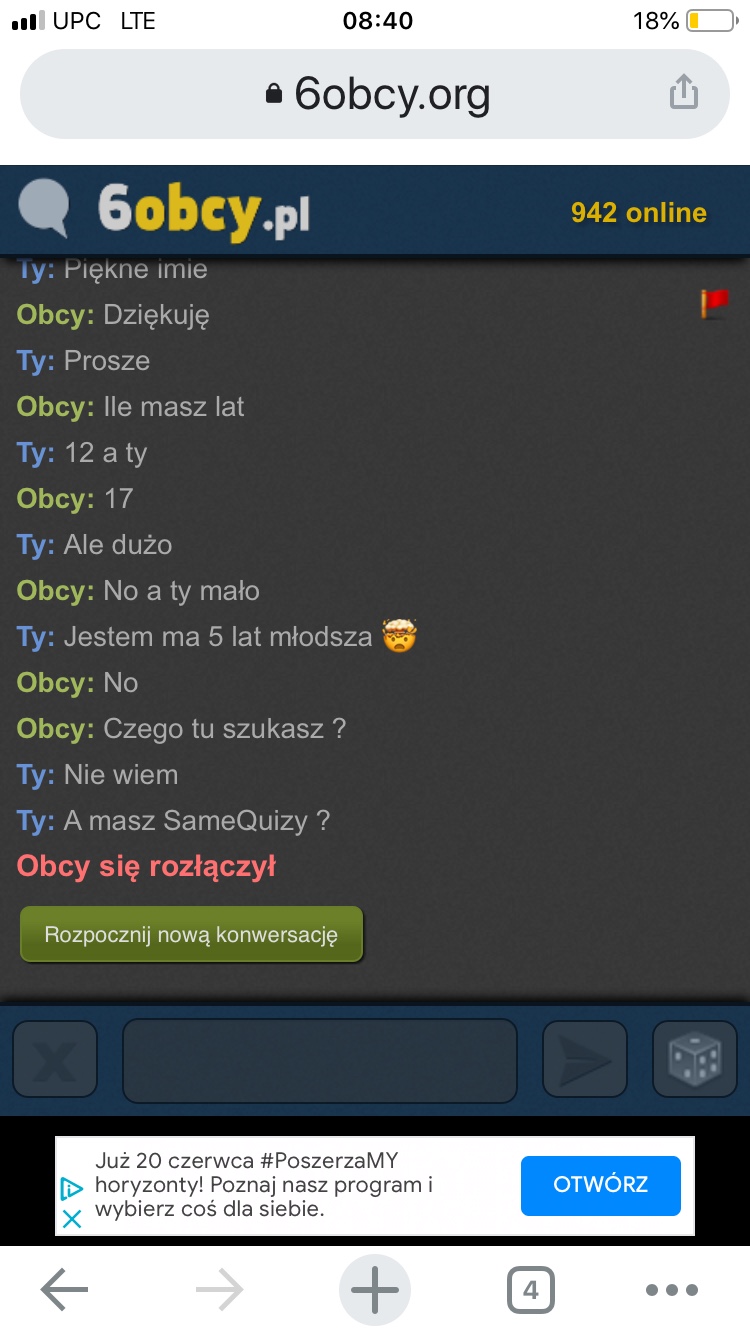Screen dimensions: 750x1334
Task: Report the stranger with the red flag
Action: 714,303
